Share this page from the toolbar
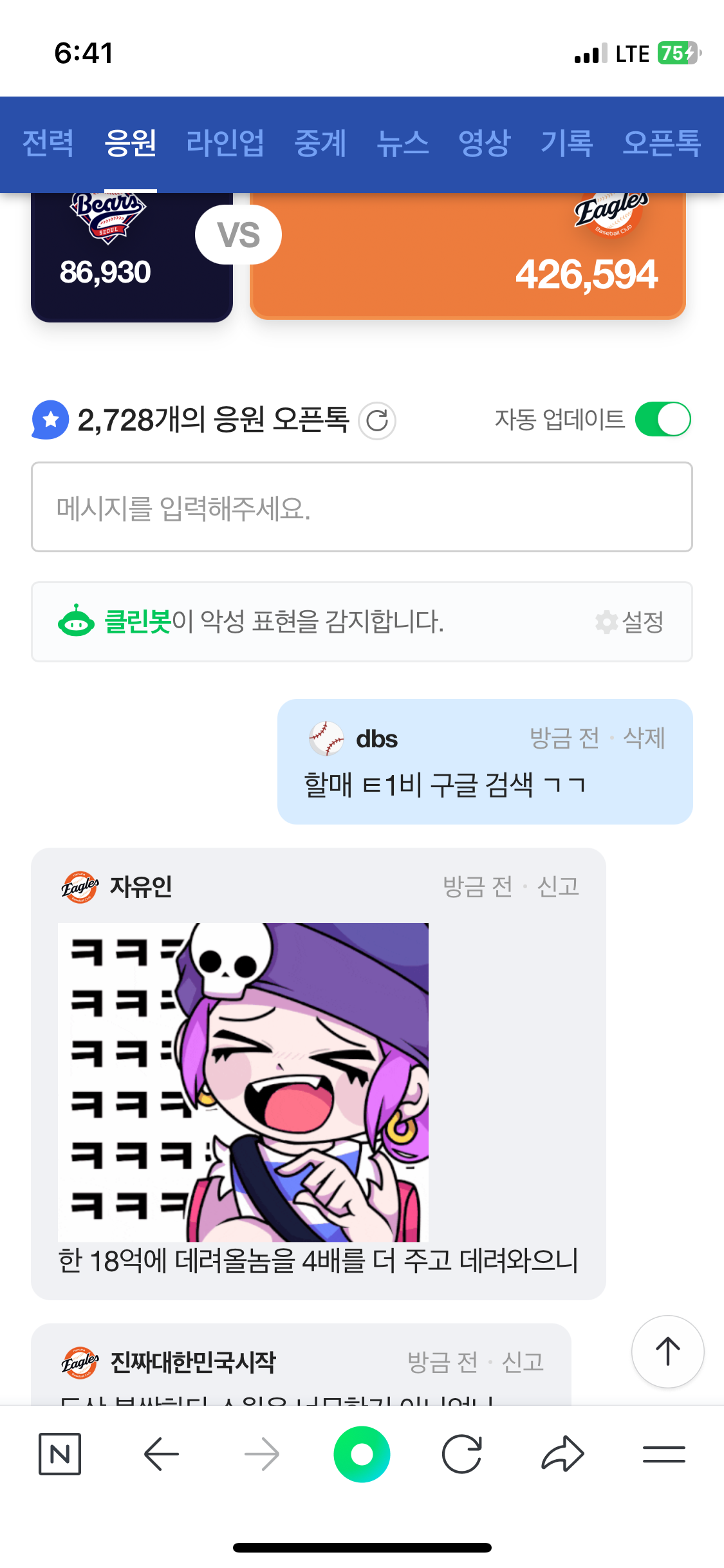 click(x=562, y=1454)
